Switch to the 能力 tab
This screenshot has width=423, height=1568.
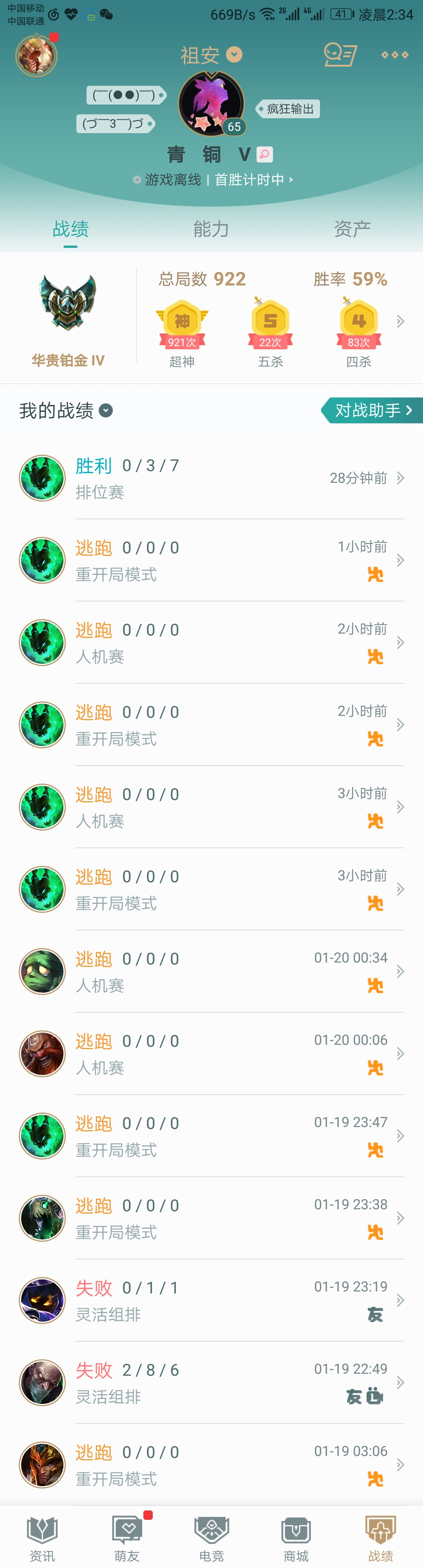[211, 229]
